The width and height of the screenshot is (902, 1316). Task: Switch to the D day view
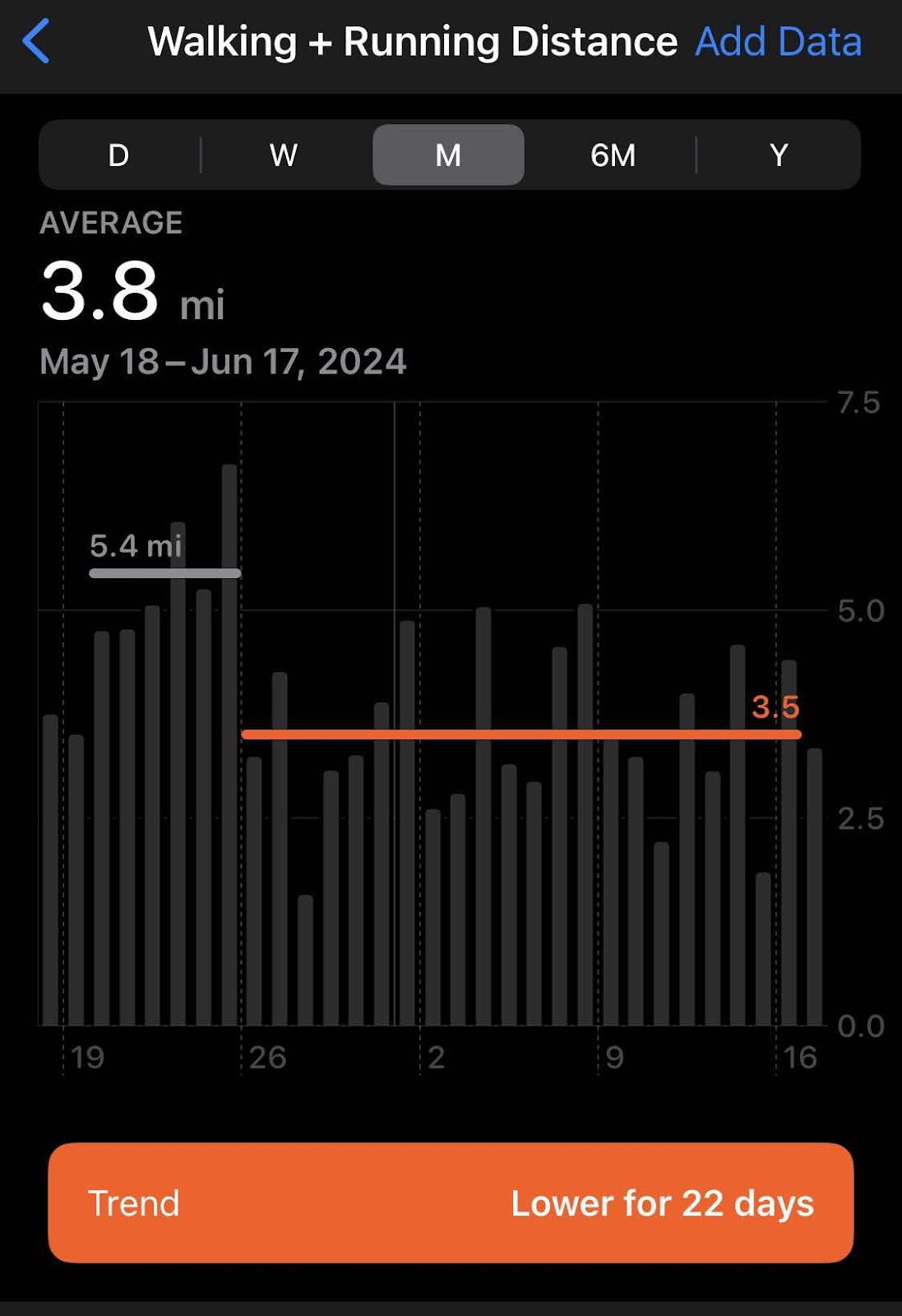(x=119, y=155)
